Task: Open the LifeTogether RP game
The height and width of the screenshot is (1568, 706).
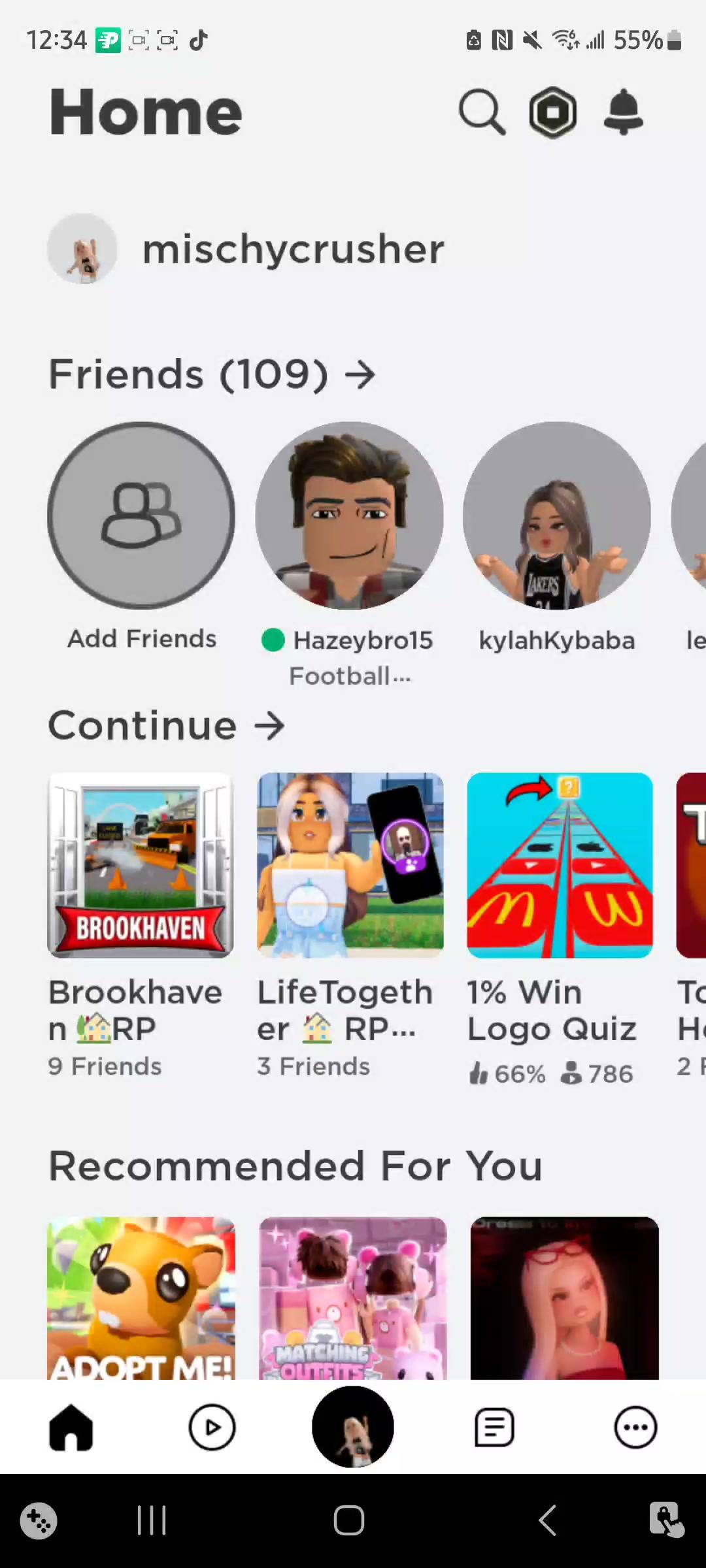Action: 350,866
